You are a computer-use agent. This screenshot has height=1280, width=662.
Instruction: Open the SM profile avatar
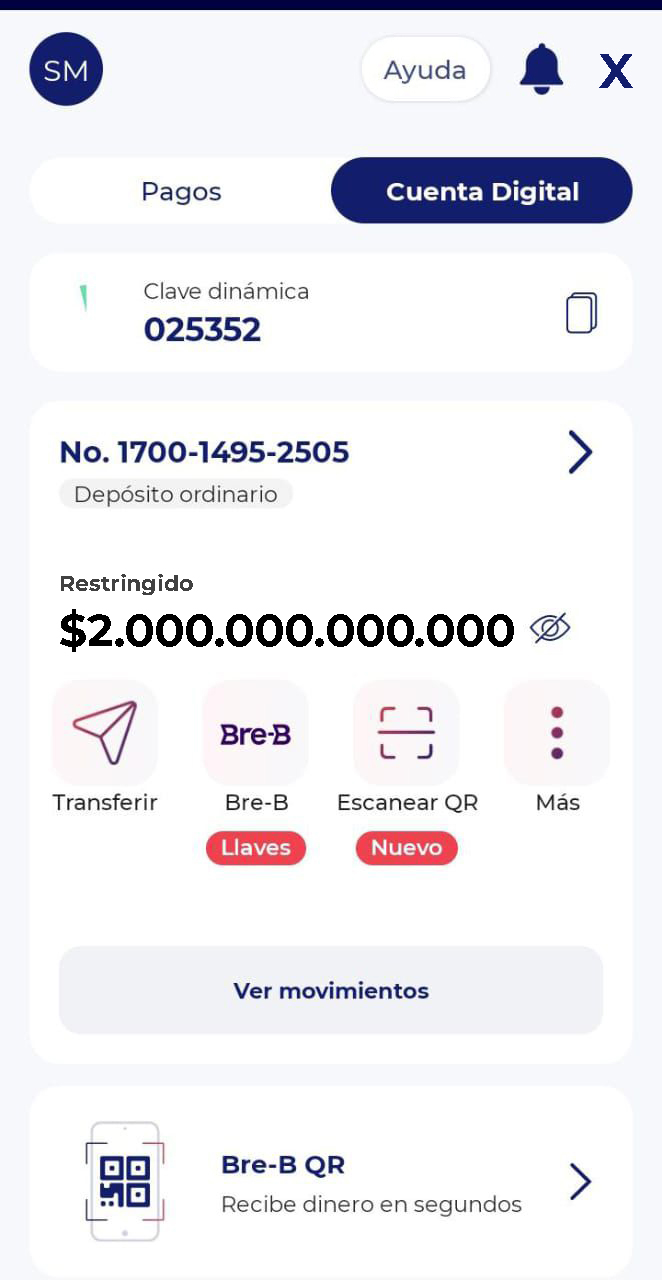point(66,69)
